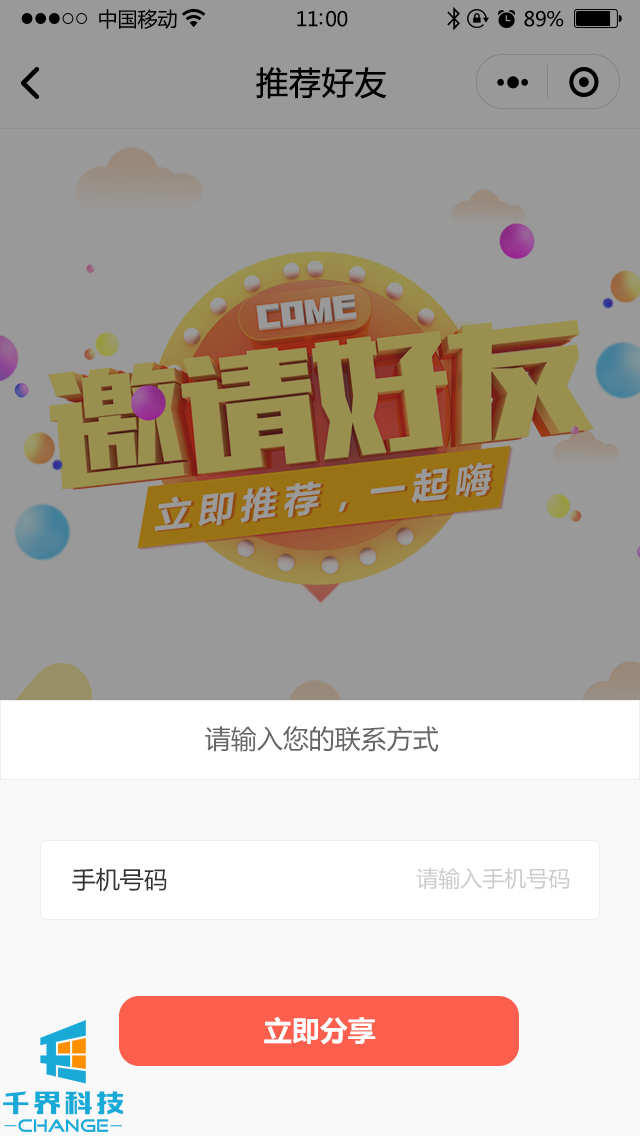Open the mini program three-dot menu
The width and height of the screenshot is (640, 1136).
512,83
